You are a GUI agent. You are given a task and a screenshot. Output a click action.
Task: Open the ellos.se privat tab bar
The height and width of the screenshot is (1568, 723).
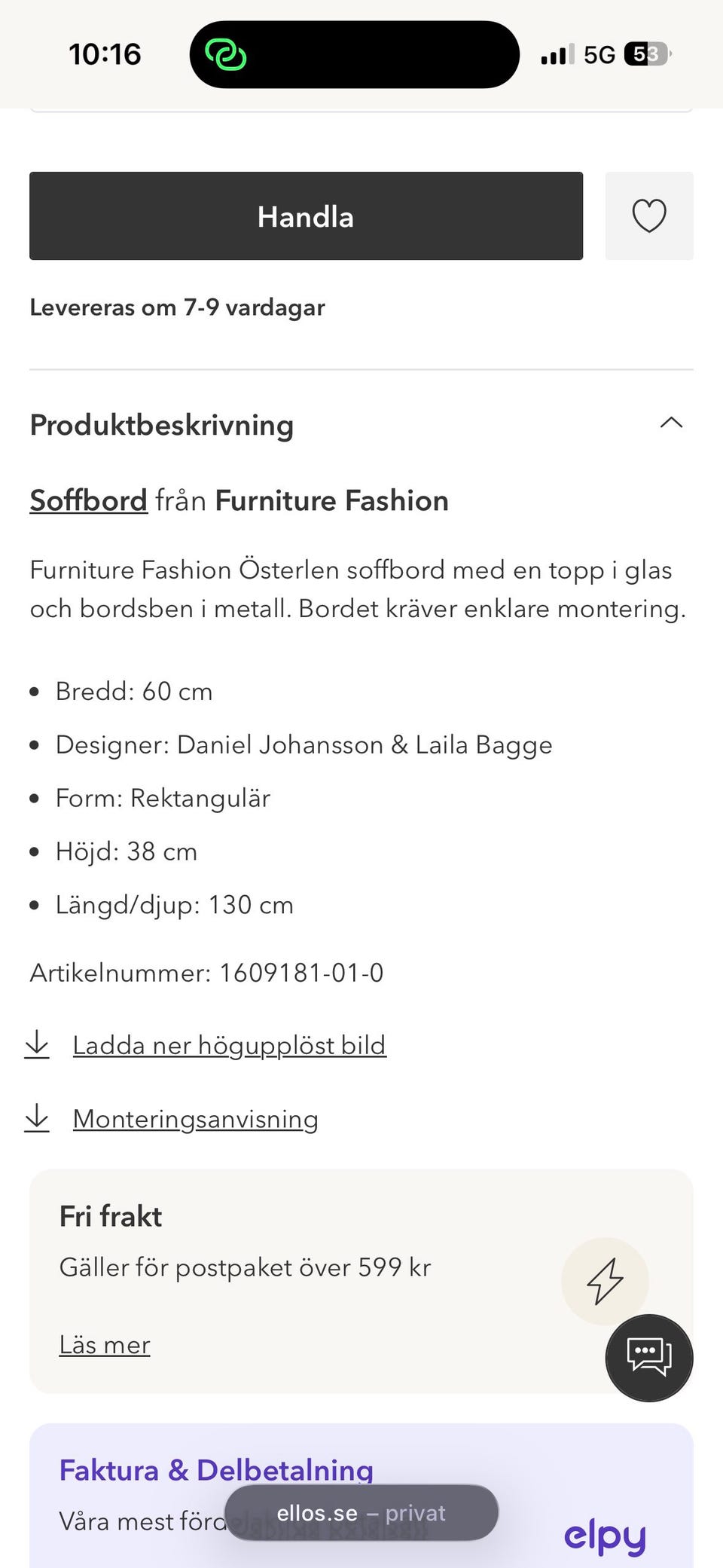[361, 1512]
